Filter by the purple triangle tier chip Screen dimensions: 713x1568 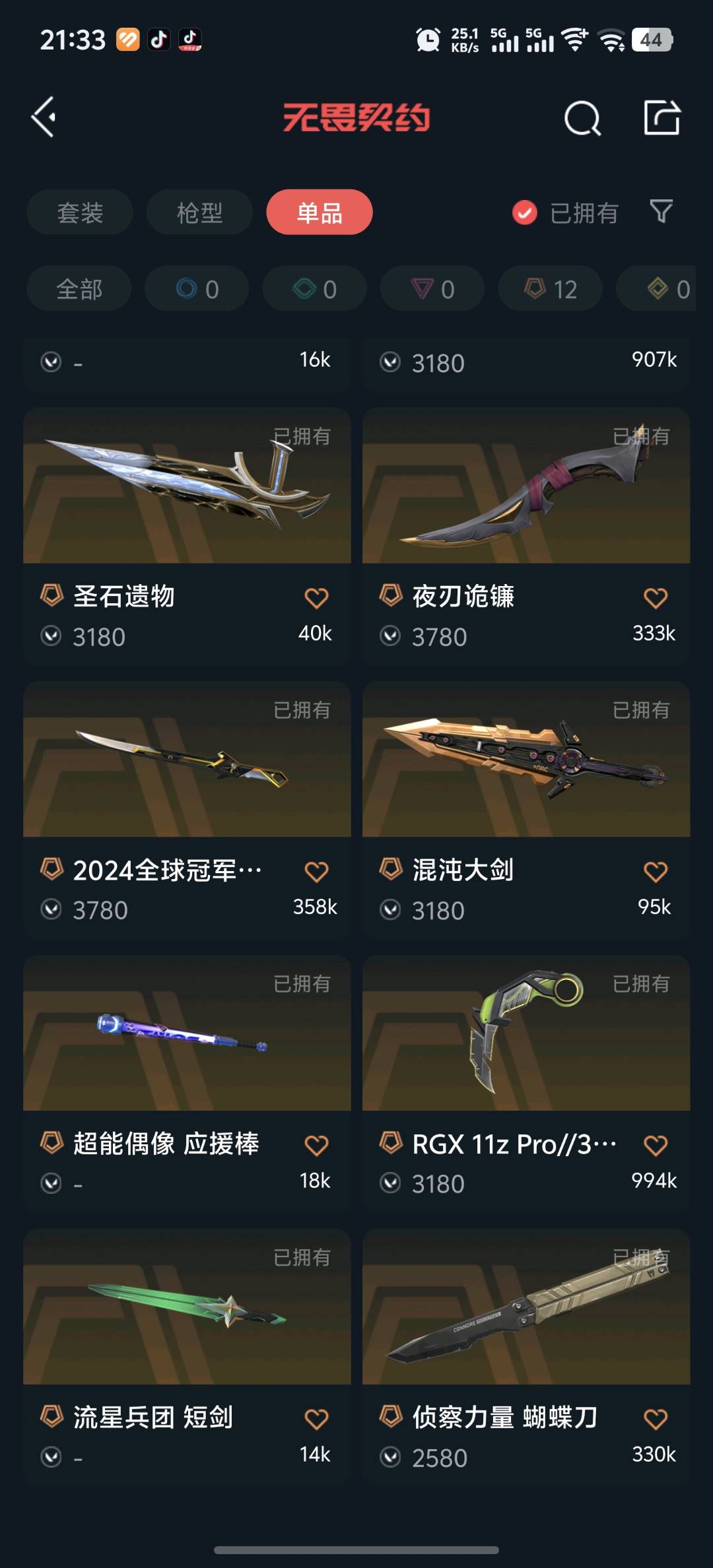[432, 289]
